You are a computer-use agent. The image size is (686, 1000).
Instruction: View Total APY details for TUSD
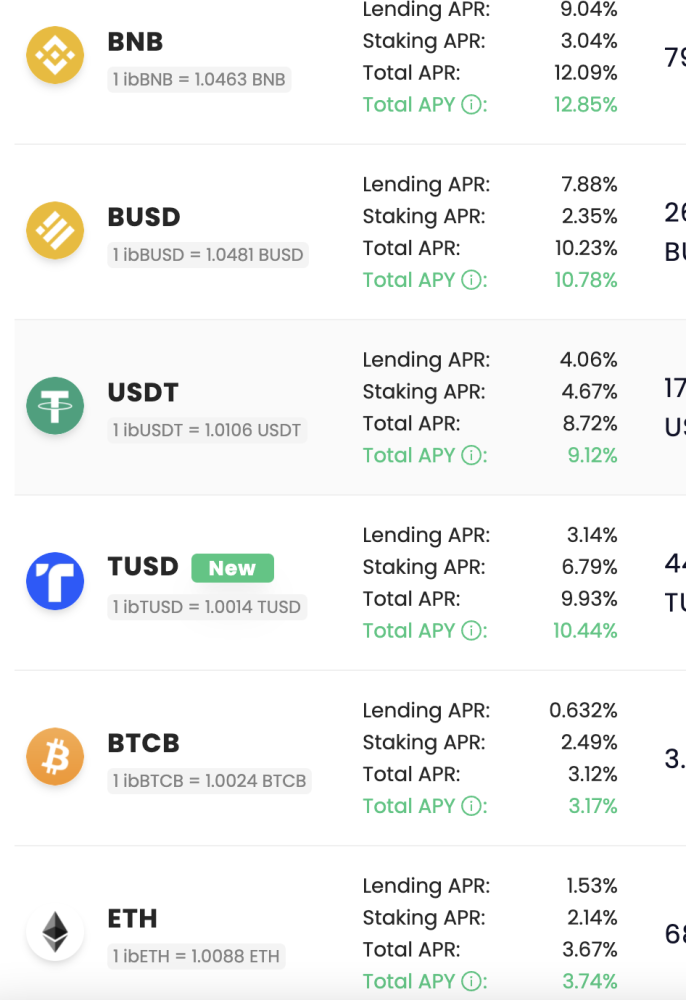(472, 631)
